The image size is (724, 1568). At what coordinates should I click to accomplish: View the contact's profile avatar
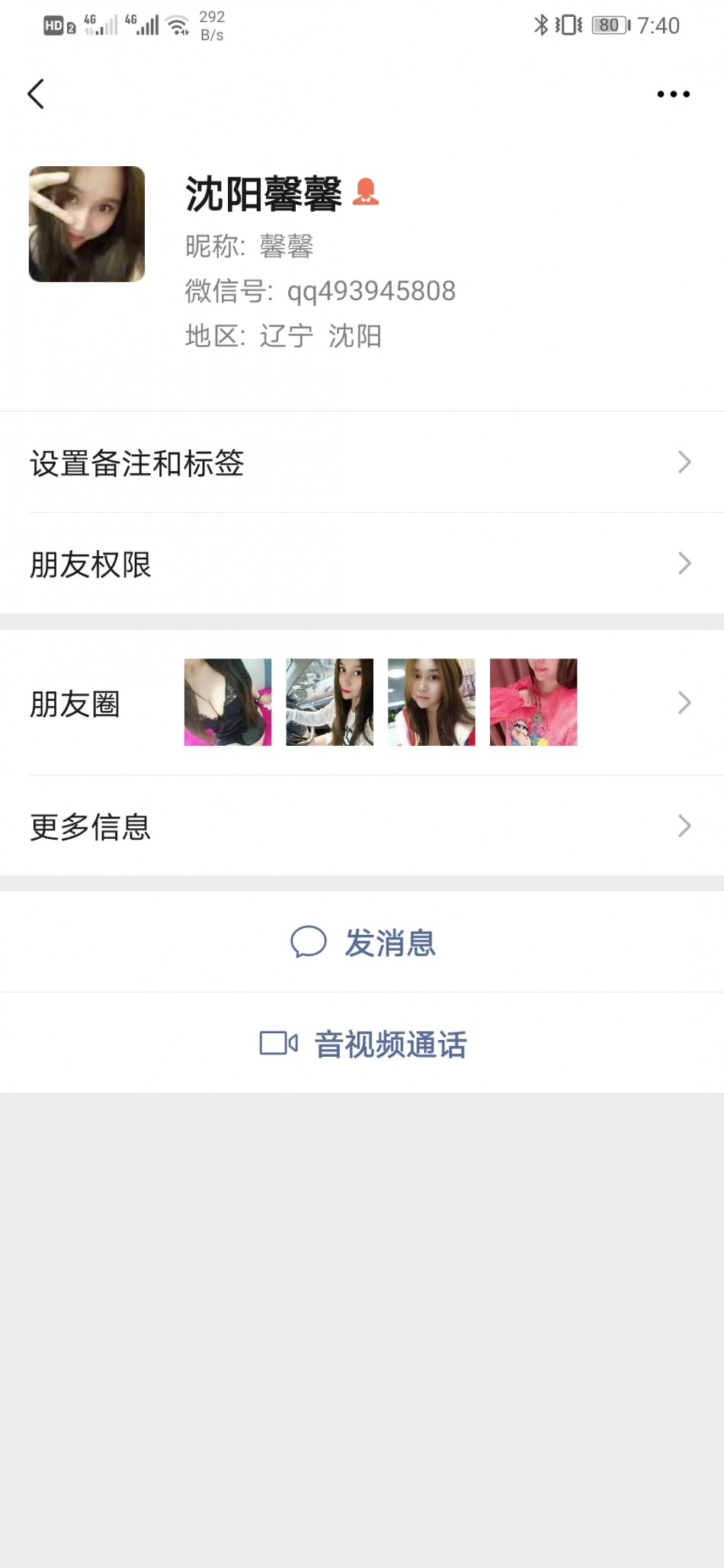87,224
